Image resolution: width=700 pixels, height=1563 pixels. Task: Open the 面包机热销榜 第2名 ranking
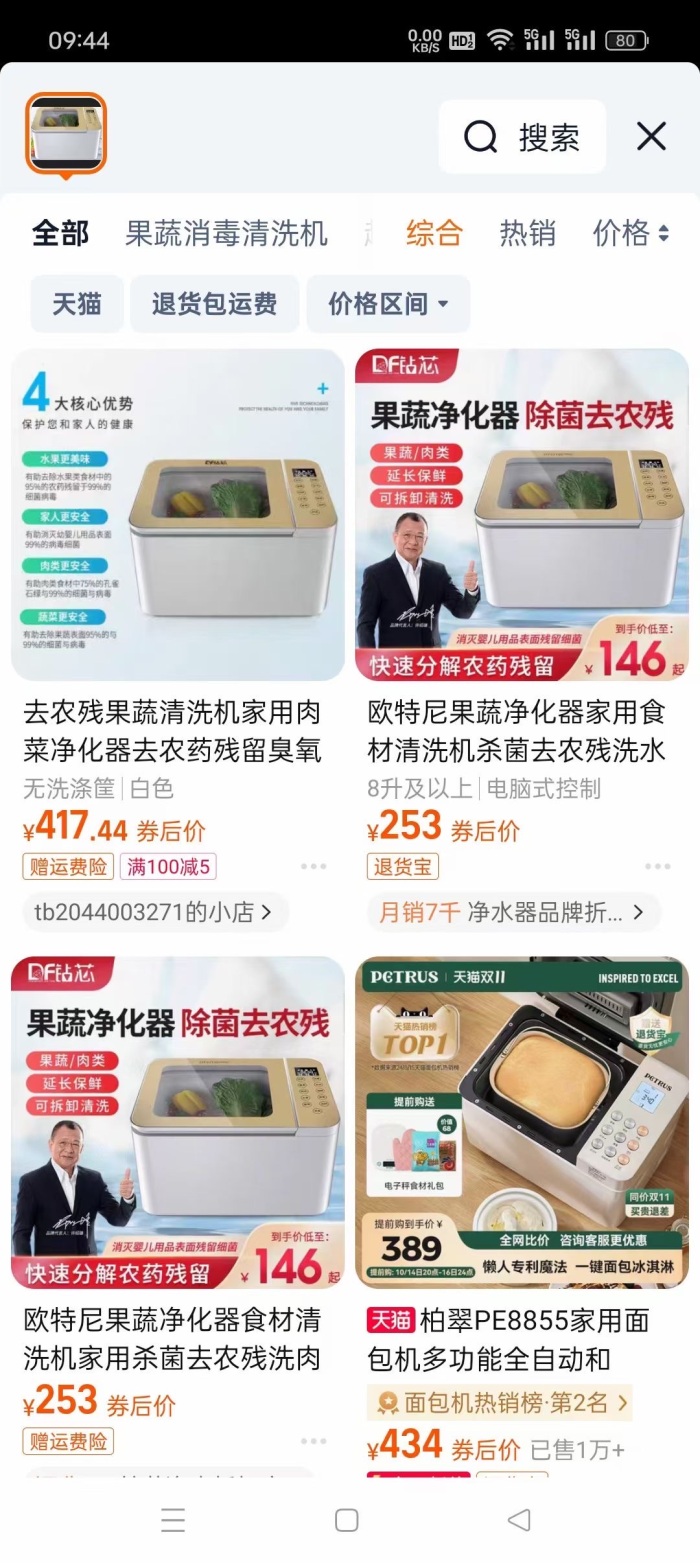point(500,1402)
